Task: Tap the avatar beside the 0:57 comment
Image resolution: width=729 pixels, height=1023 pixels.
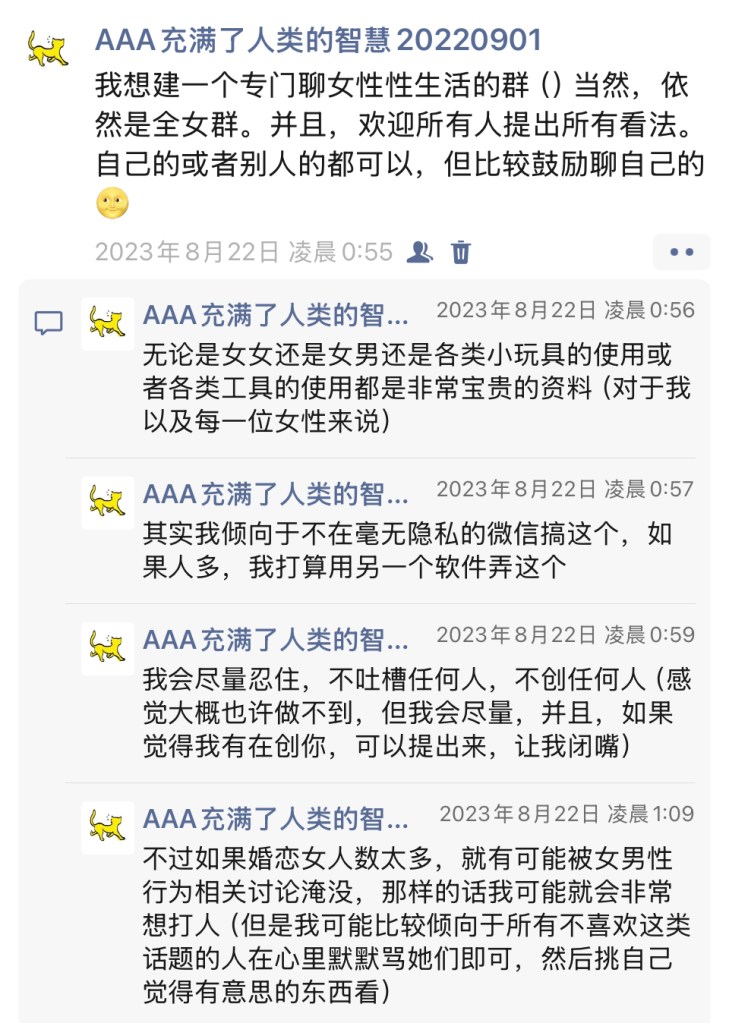Action: click(107, 501)
